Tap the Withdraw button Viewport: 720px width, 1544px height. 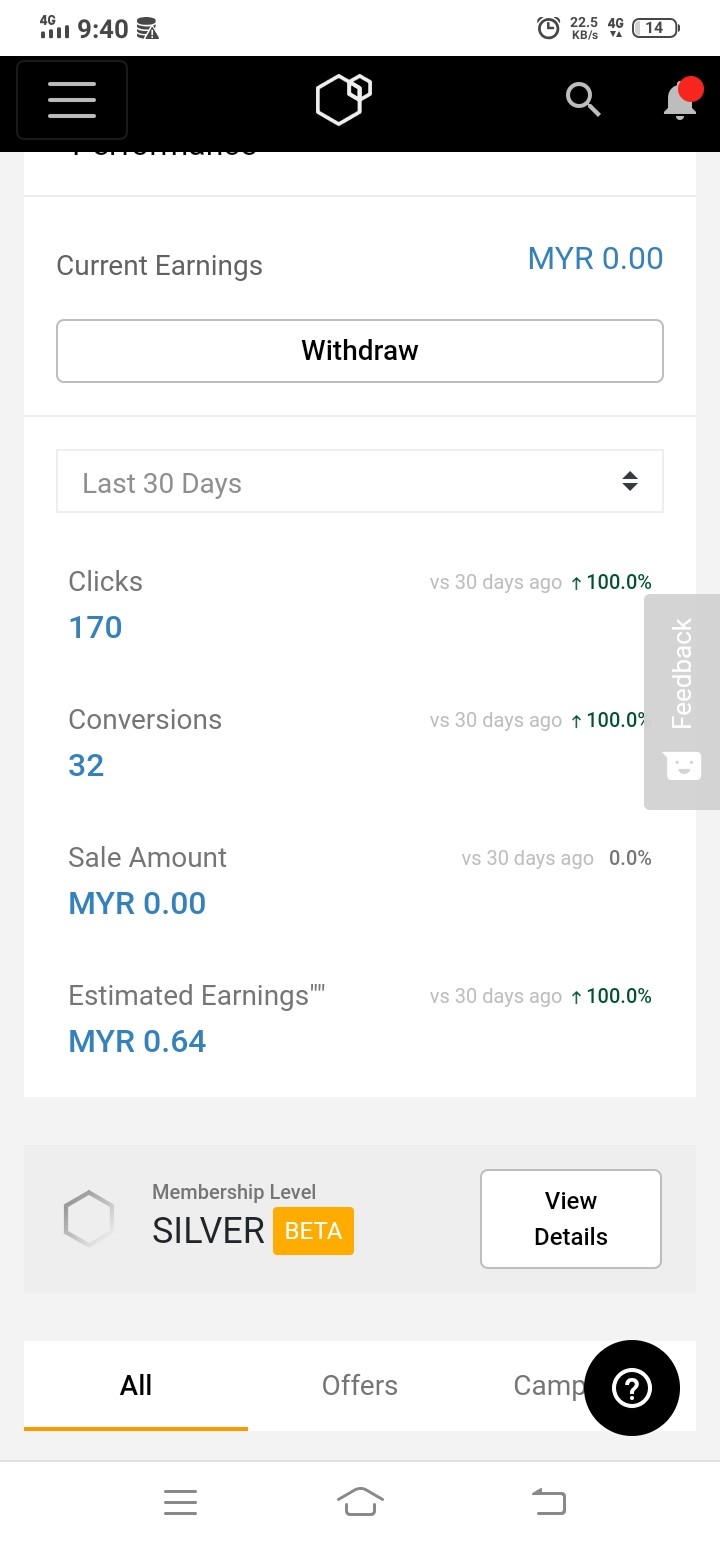click(360, 351)
